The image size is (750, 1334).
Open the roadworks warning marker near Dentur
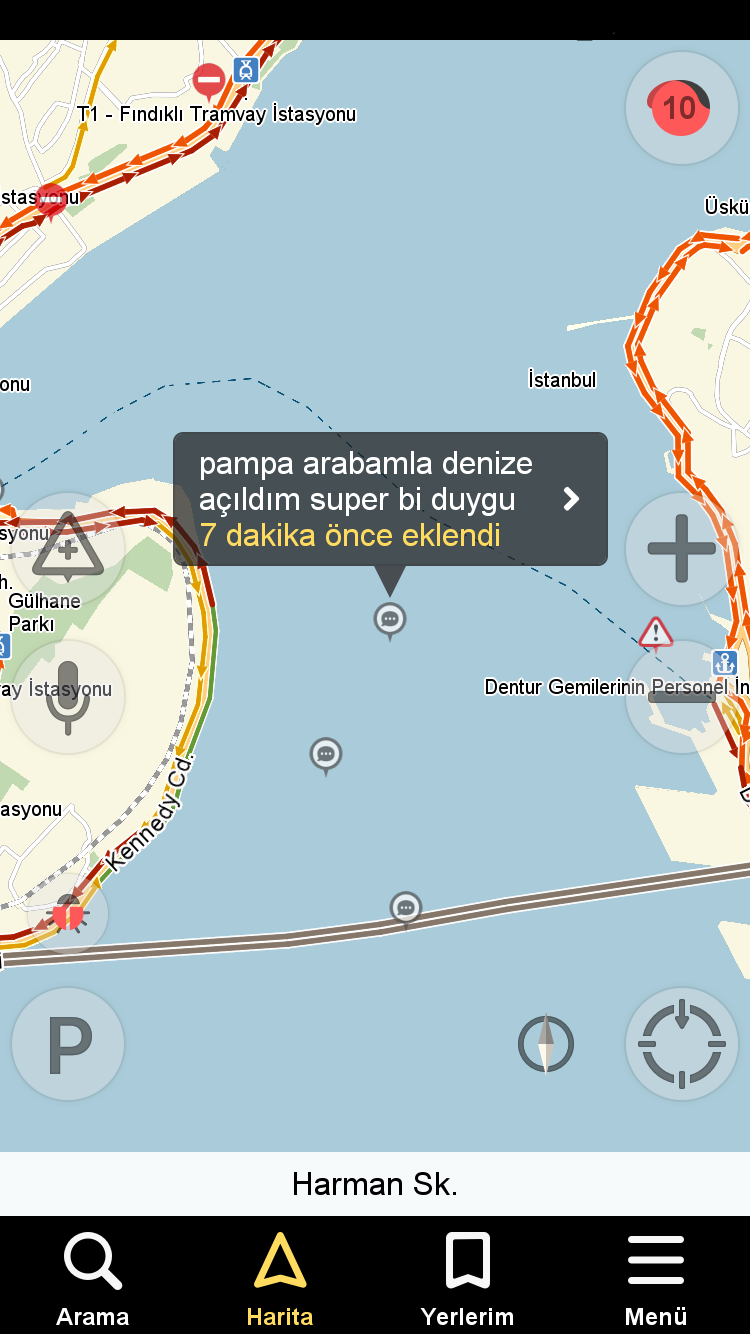[655, 632]
